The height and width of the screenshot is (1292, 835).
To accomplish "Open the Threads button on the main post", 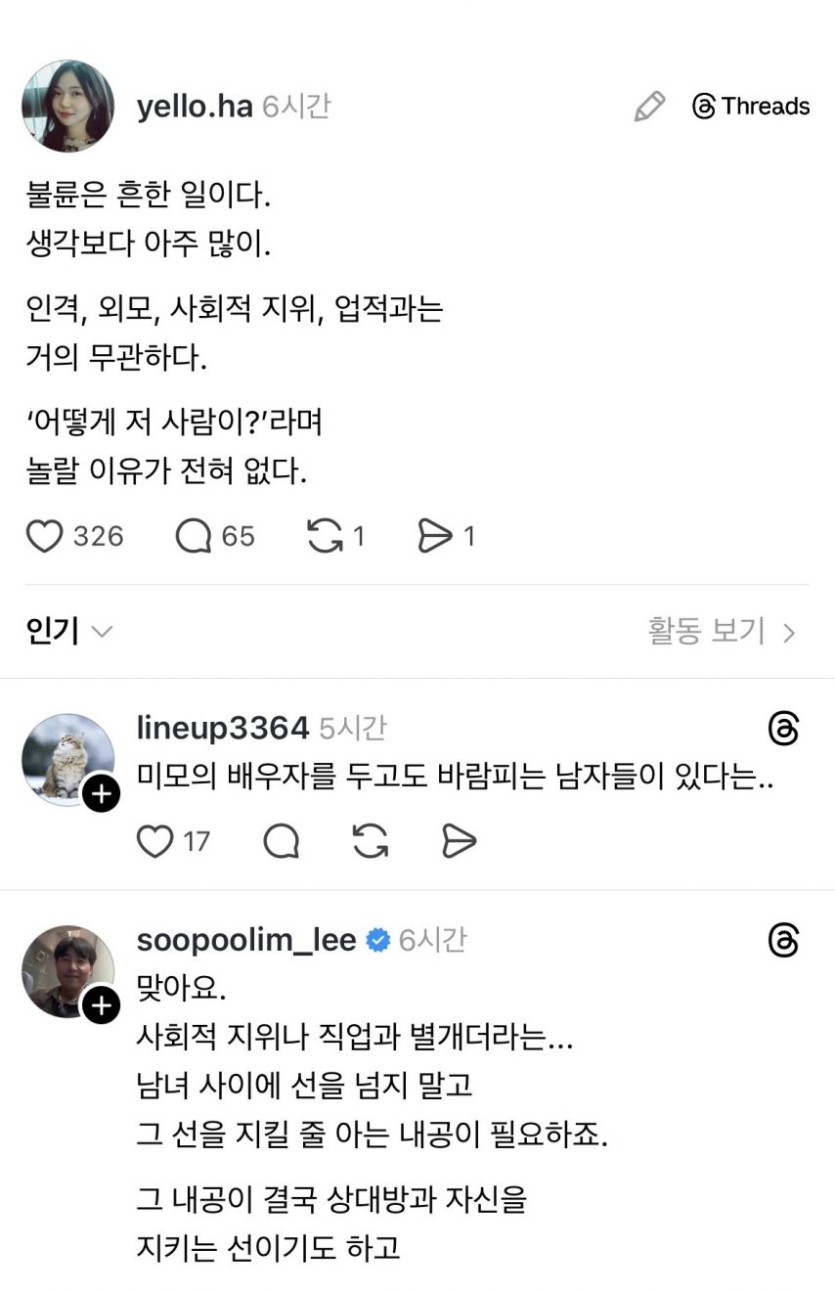I will pos(751,106).
